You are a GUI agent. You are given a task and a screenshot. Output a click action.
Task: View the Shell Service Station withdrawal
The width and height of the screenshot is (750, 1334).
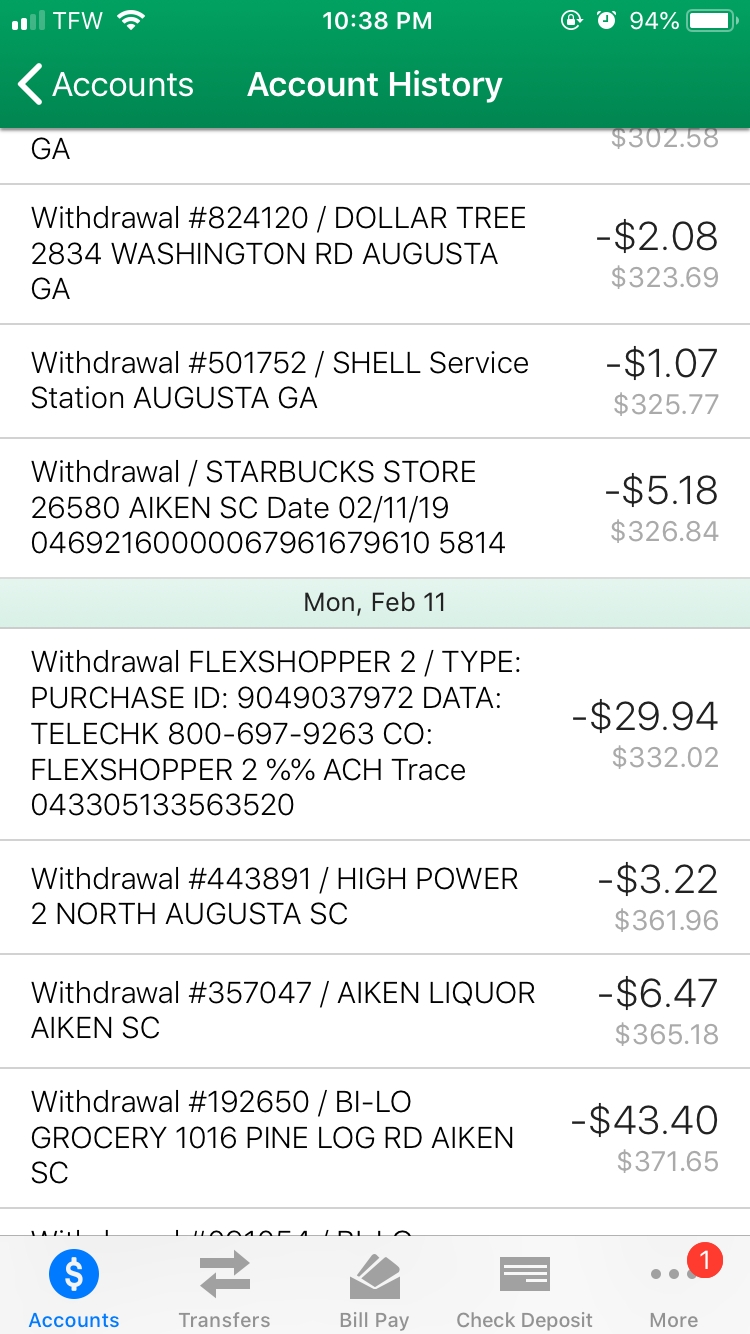(x=375, y=381)
